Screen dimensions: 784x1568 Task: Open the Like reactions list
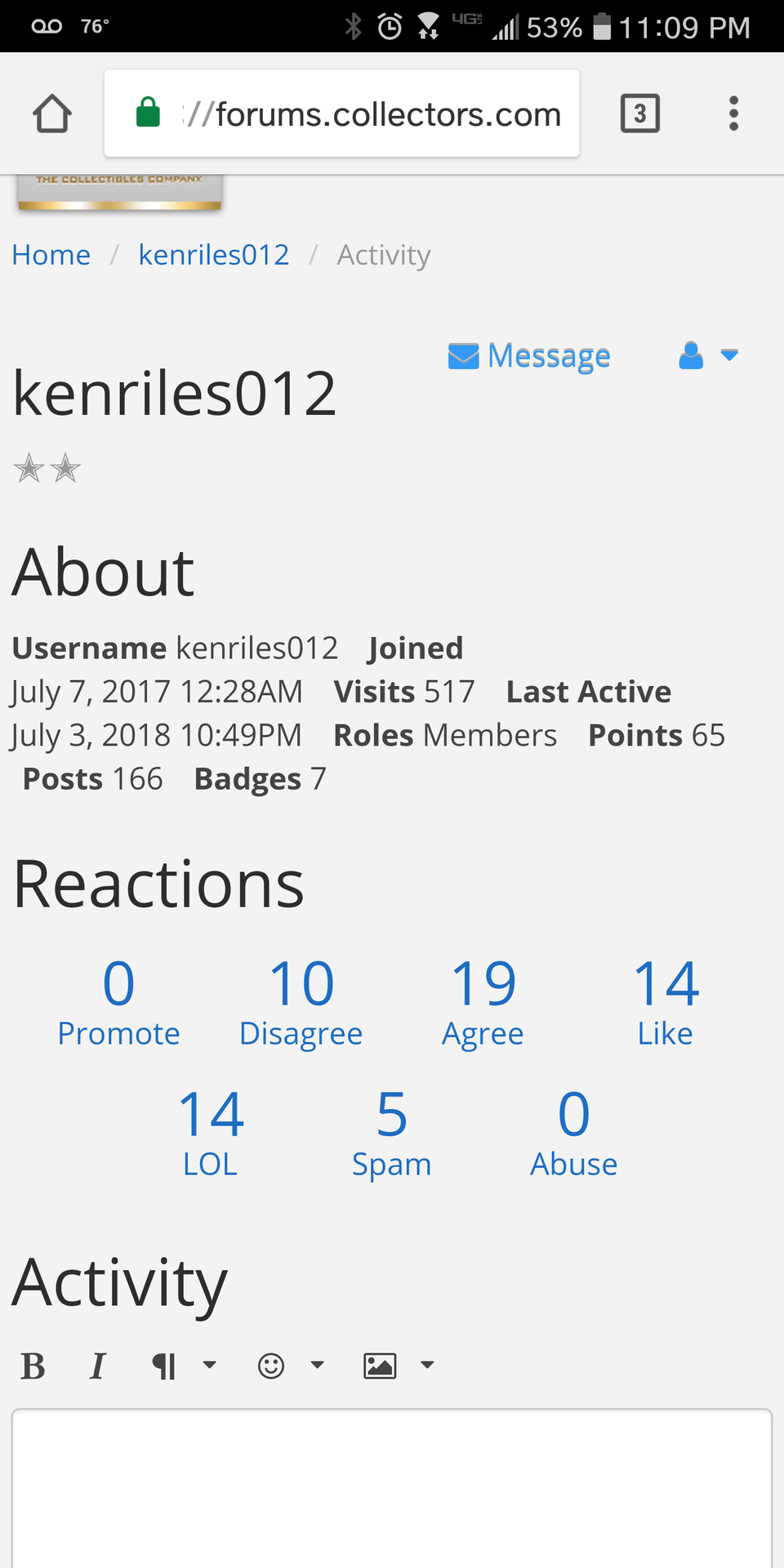pos(666,1002)
